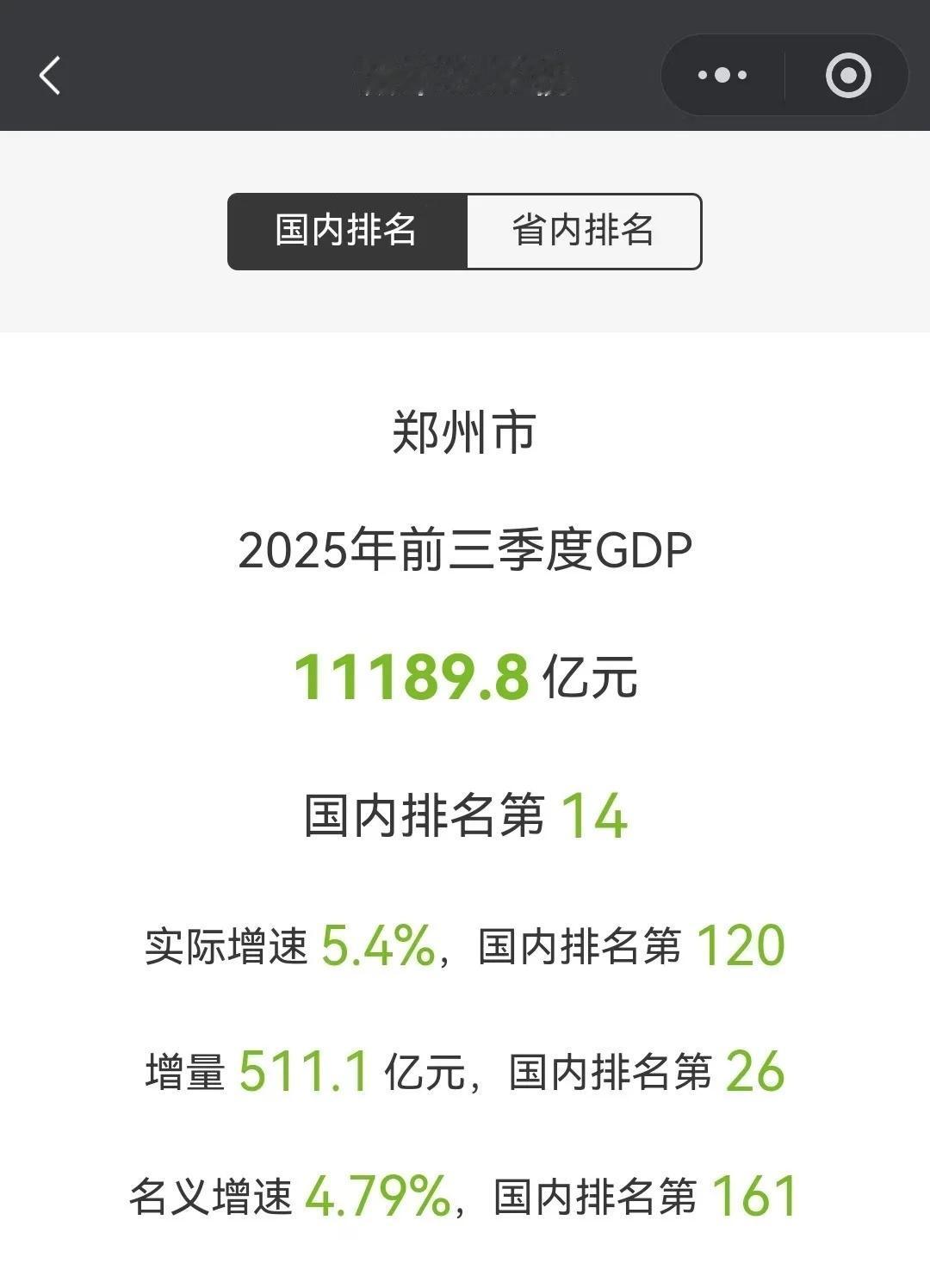Toggle the ranking view to provincial
This screenshot has width=930, height=1288.
[x=586, y=230]
